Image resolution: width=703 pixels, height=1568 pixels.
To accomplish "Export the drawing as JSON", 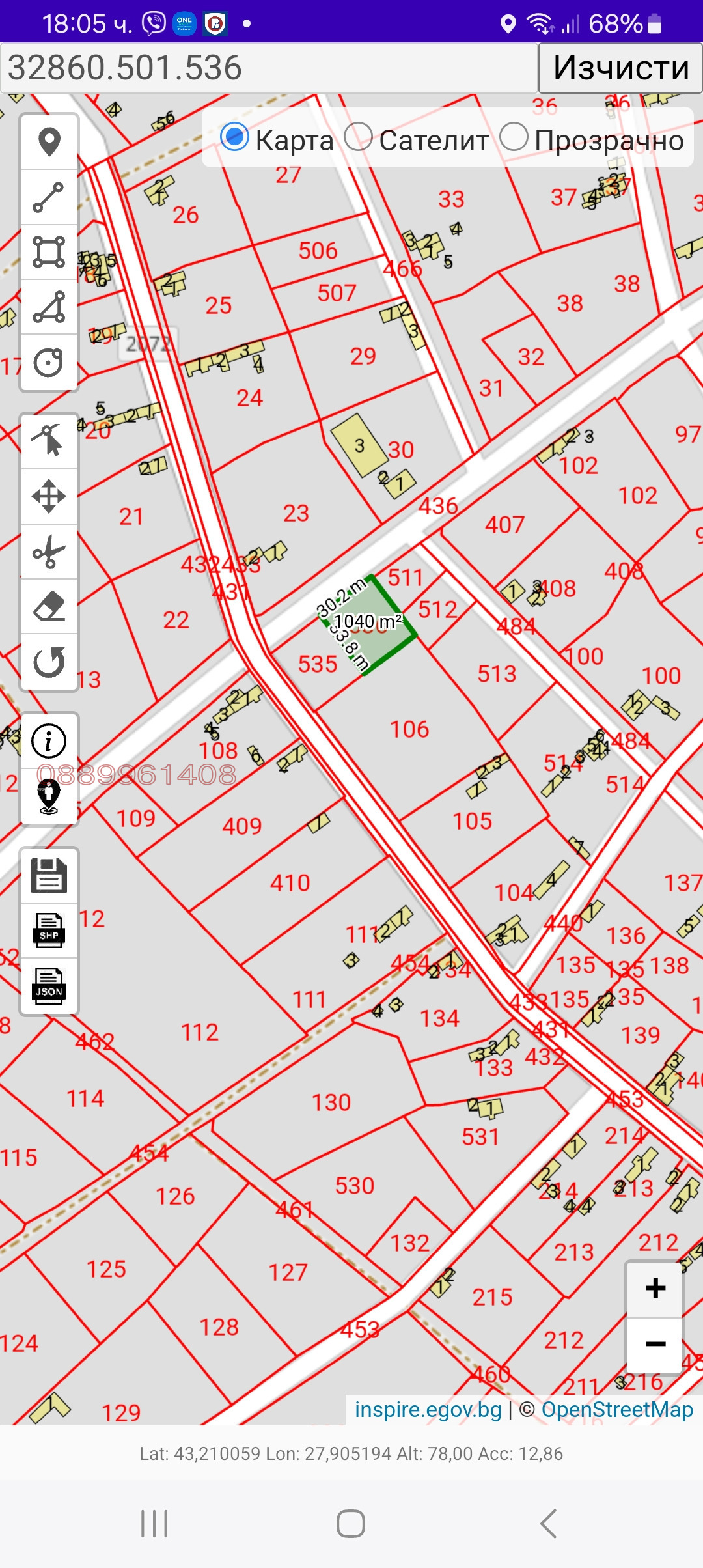I will [x=49, y=986].
